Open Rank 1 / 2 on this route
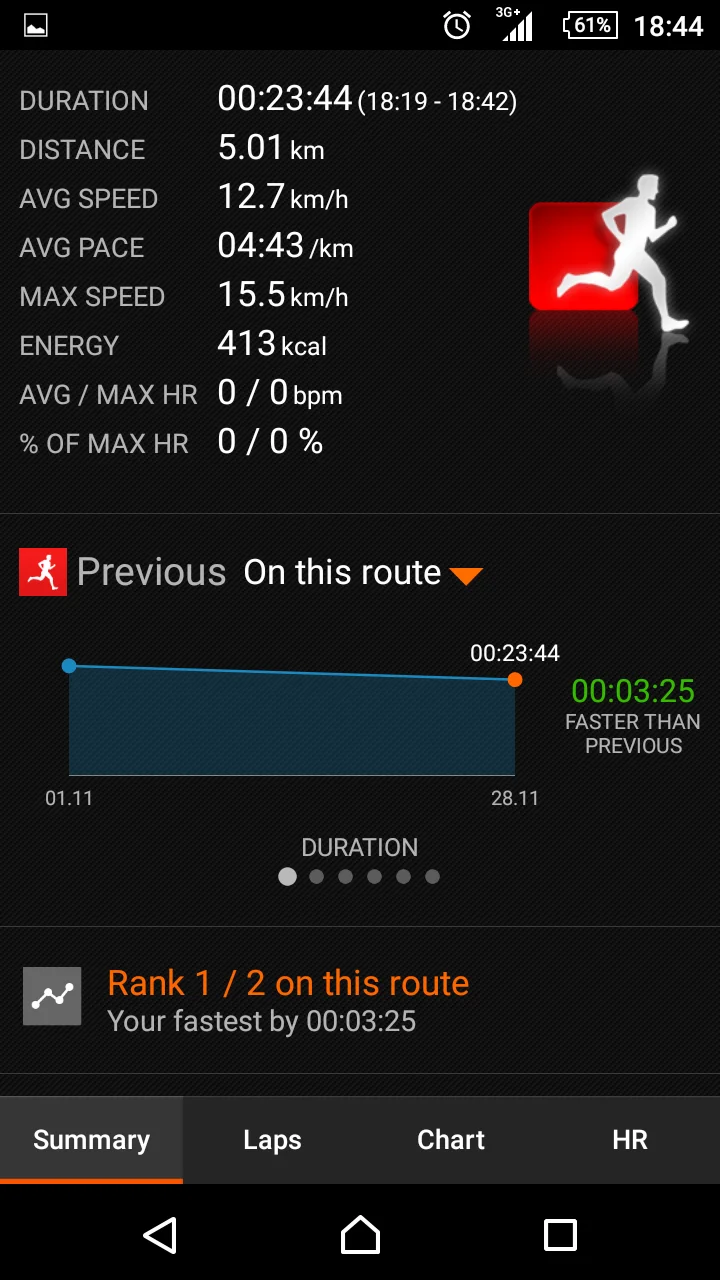Screen dimensions: 720x1280 click(x=288, y=1000)
